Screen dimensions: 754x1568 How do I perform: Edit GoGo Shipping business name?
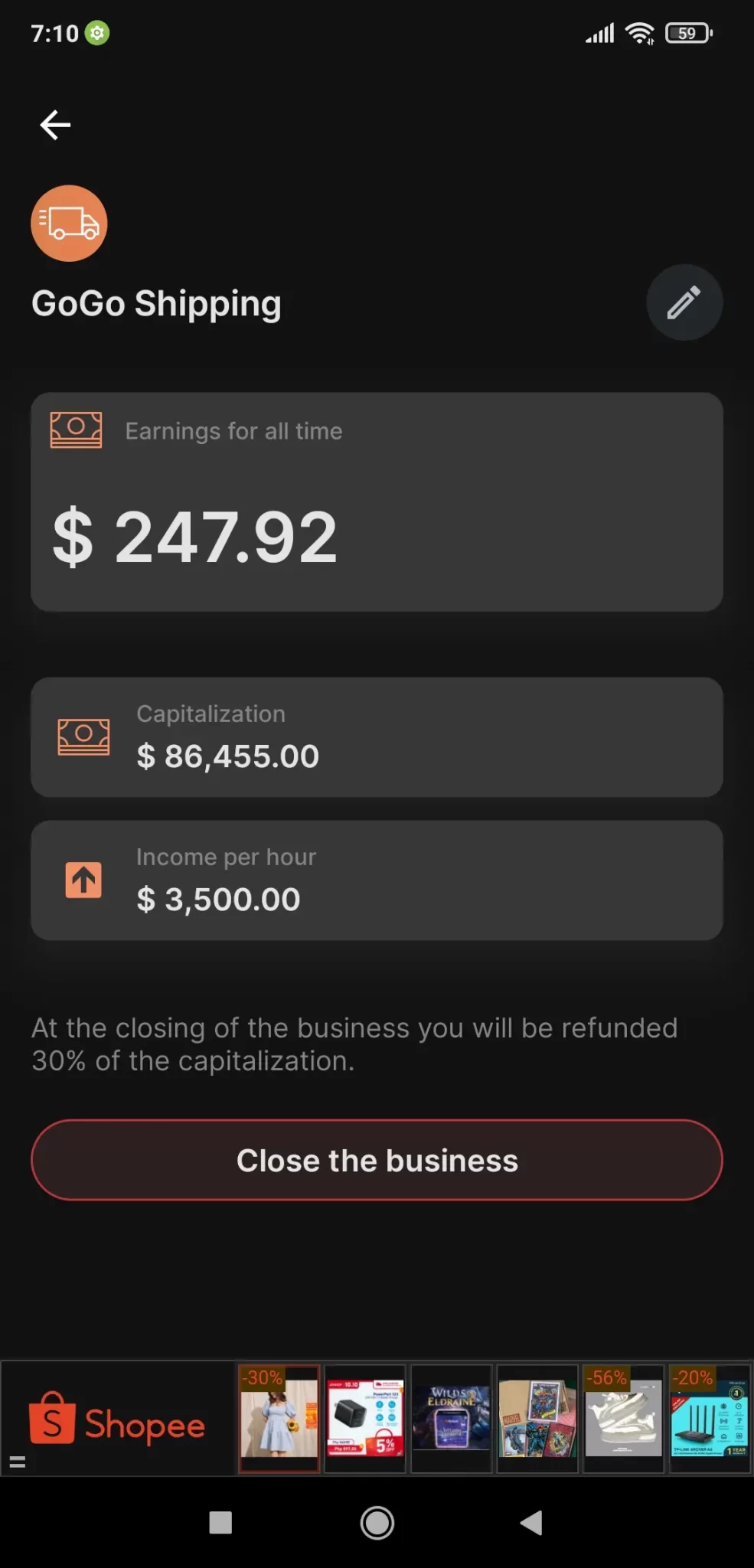tap(684, 302)
